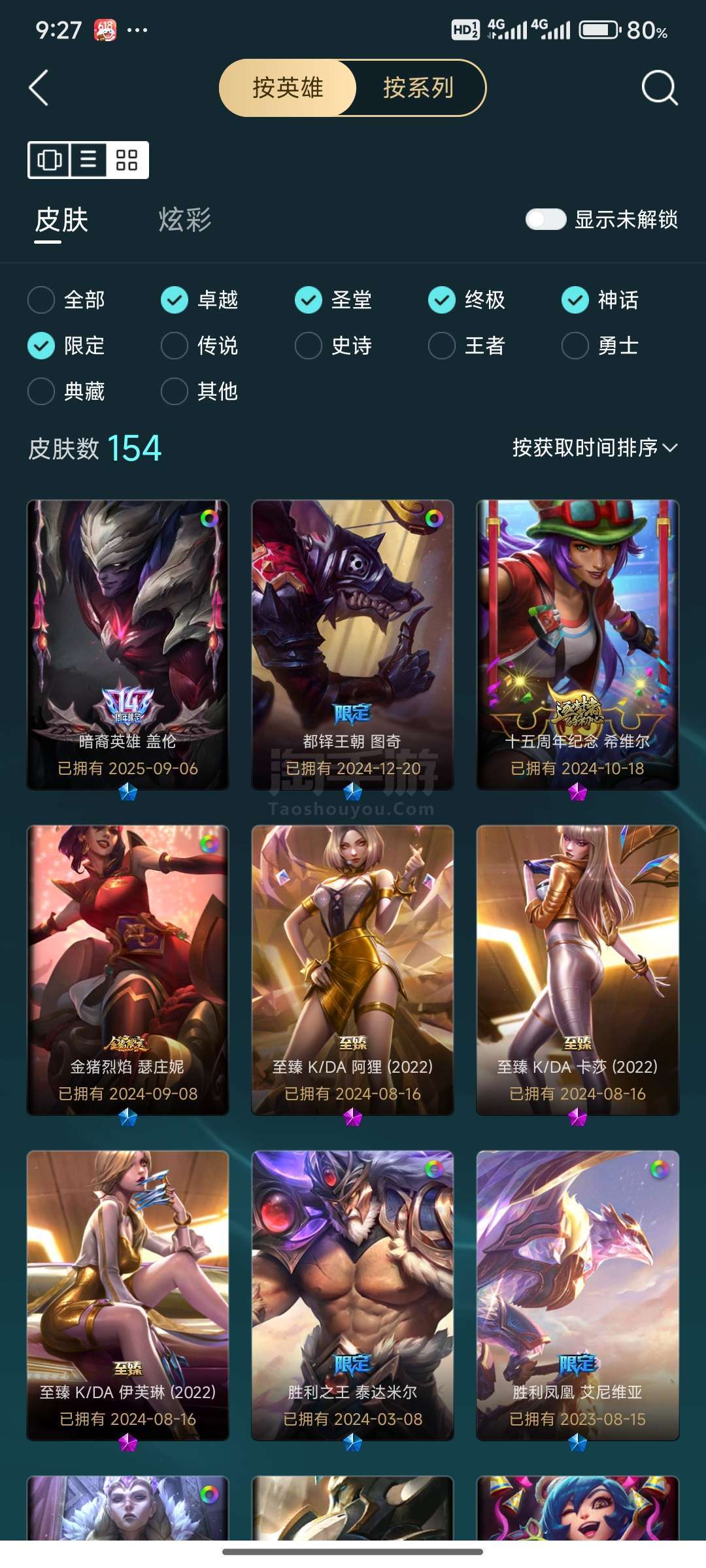This screenshot has height=1568, width=706.
Task: Switch to the grid layout view icon
Action: (x=126, y=160)
